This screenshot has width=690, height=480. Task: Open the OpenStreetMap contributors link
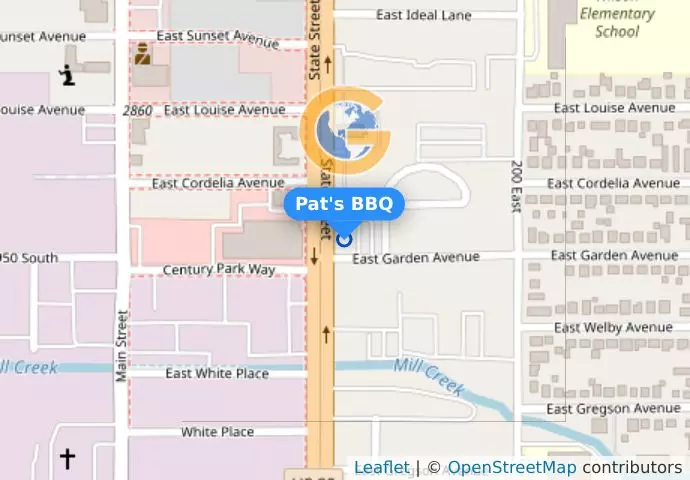pyautogui.click(x=511, y=467)
